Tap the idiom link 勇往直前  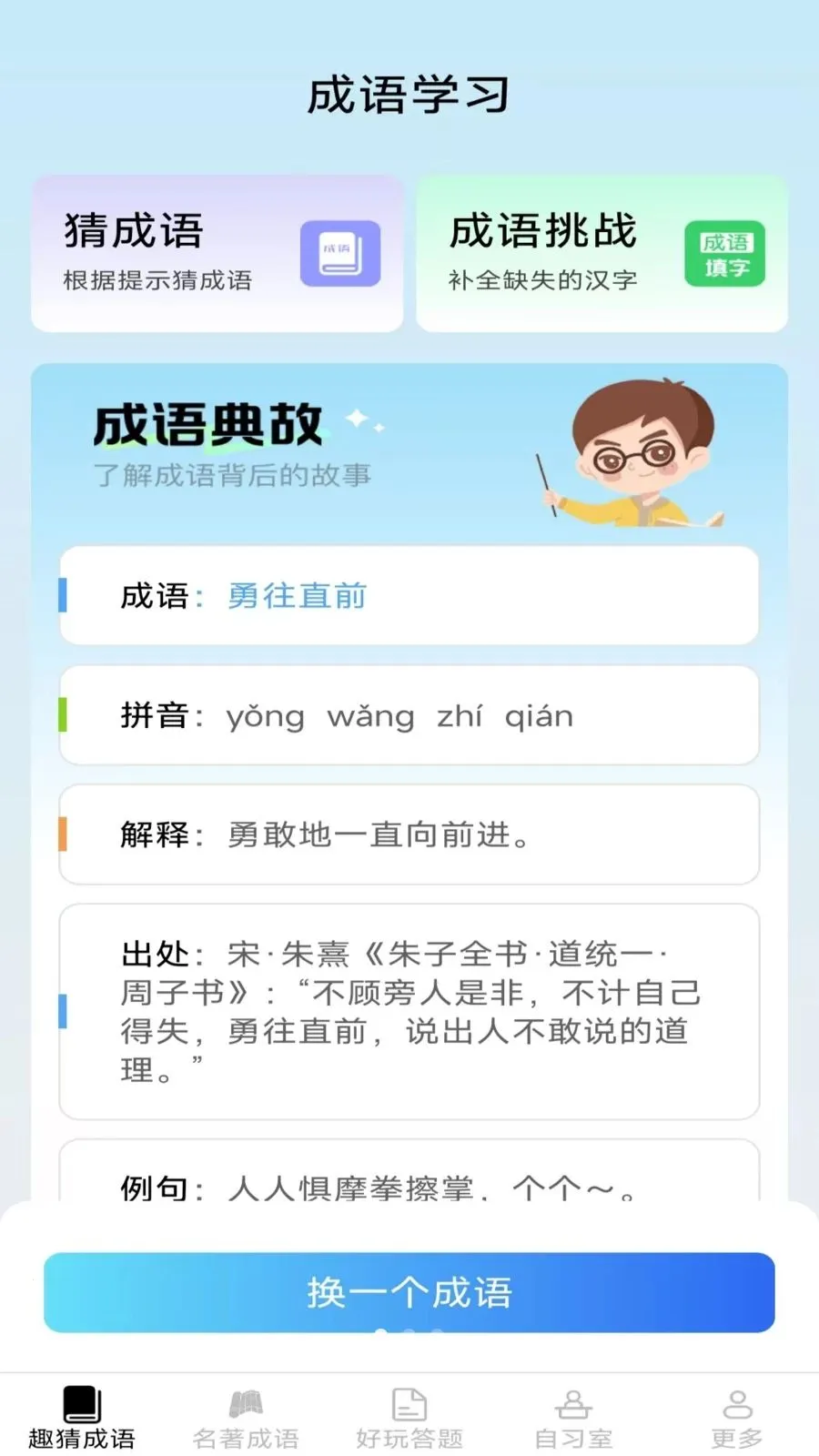pyautogui.click(x=296, y=596)
